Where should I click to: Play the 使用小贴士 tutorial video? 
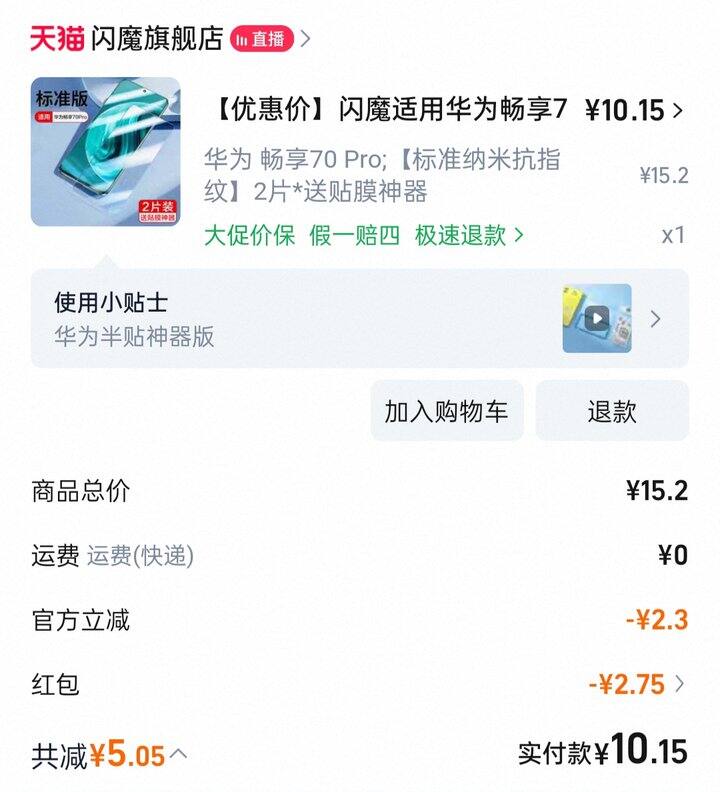pos(597,319)
